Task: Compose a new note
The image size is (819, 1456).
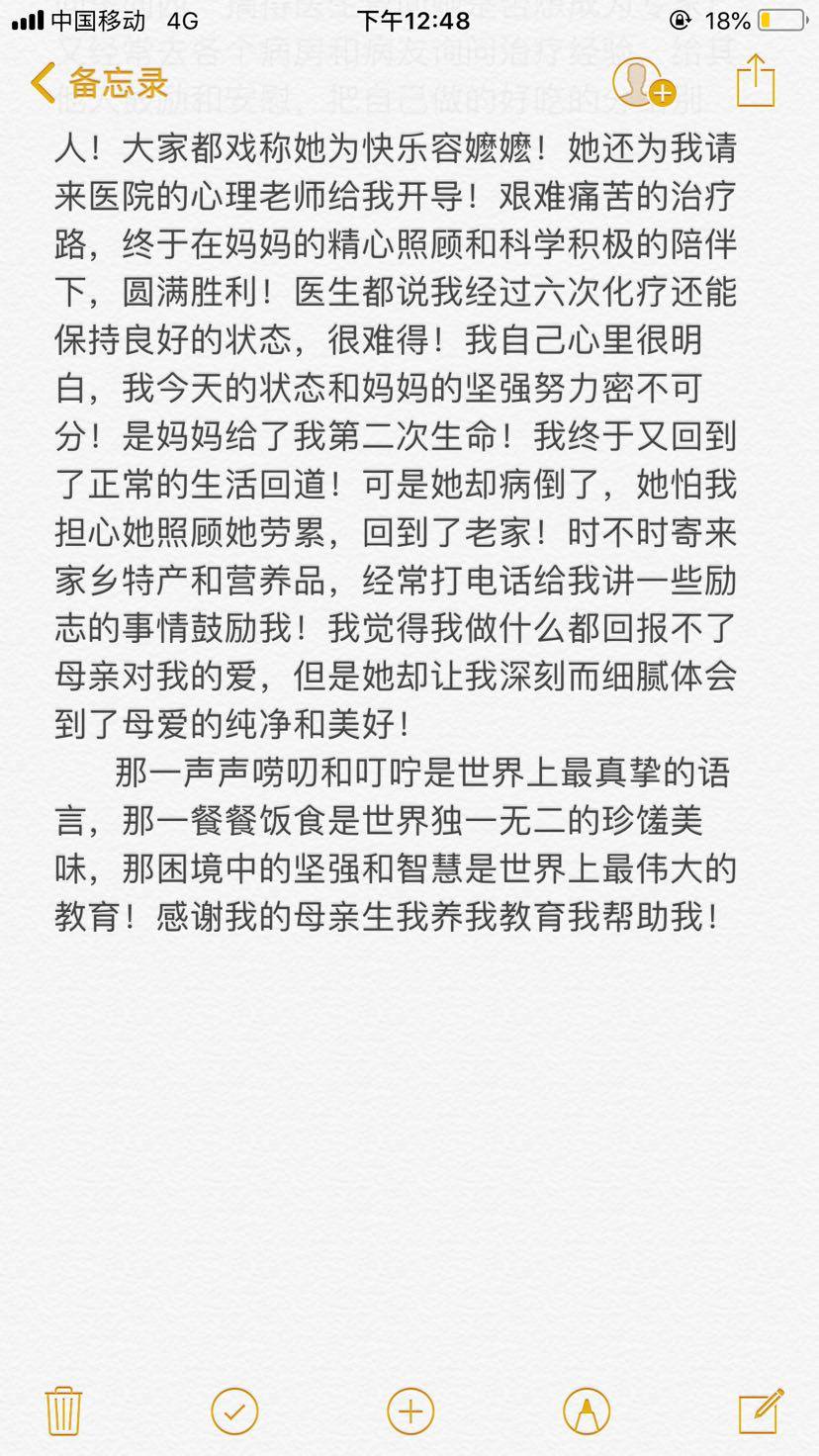Action: [x=760, y=1410]
